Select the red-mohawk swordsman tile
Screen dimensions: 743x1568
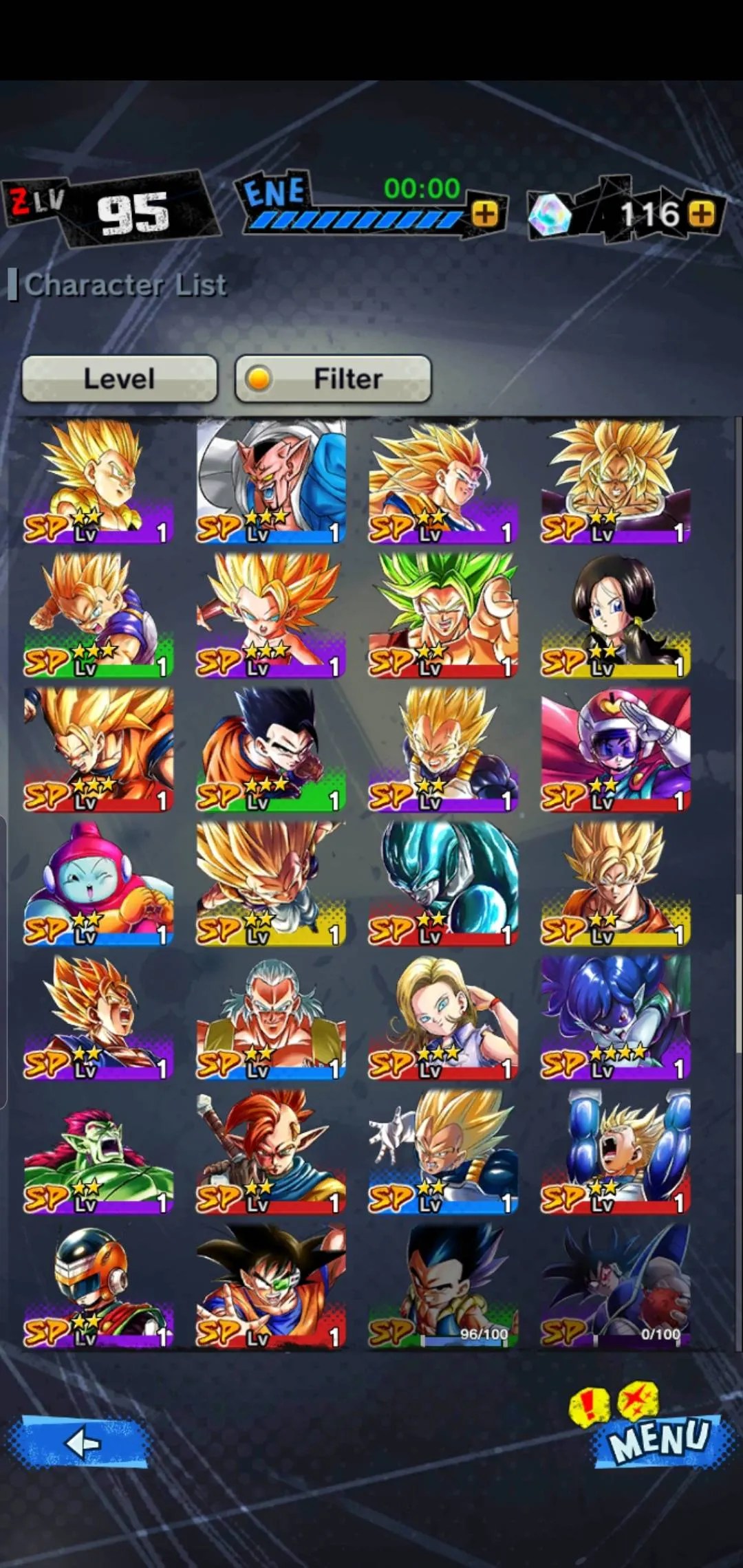(x=271, y=1150)
